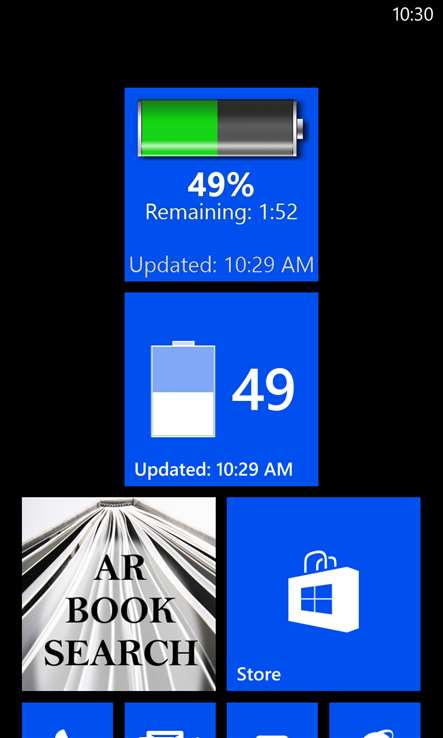The width and height of the screenshot is (443, 738).
Task: Open the battery tile with large 49
Action: click(221, 389)
